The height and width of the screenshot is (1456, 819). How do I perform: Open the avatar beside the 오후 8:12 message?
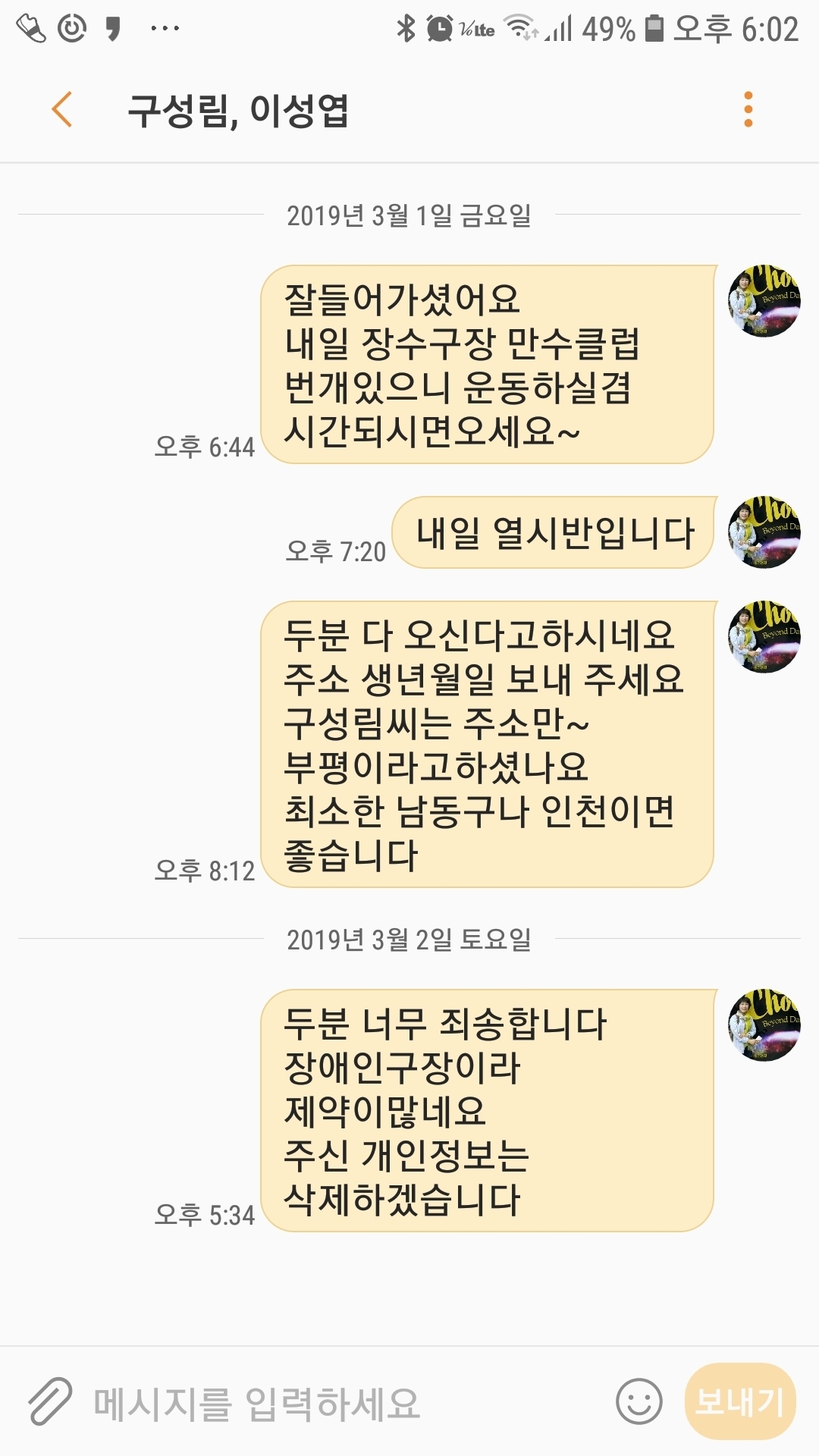pos(764,637)
